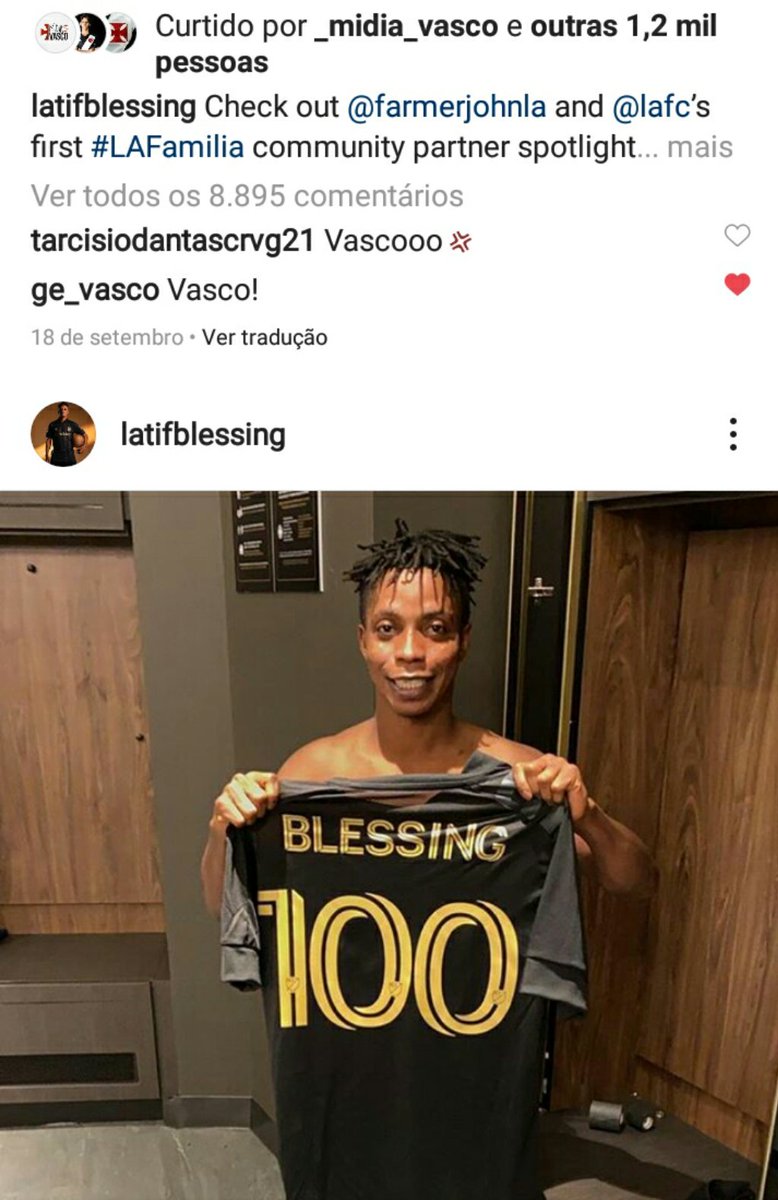Expand caption by tapping mais
Image resolution: width=778 pixels, height=1200 pixels.
pos(699,148)
